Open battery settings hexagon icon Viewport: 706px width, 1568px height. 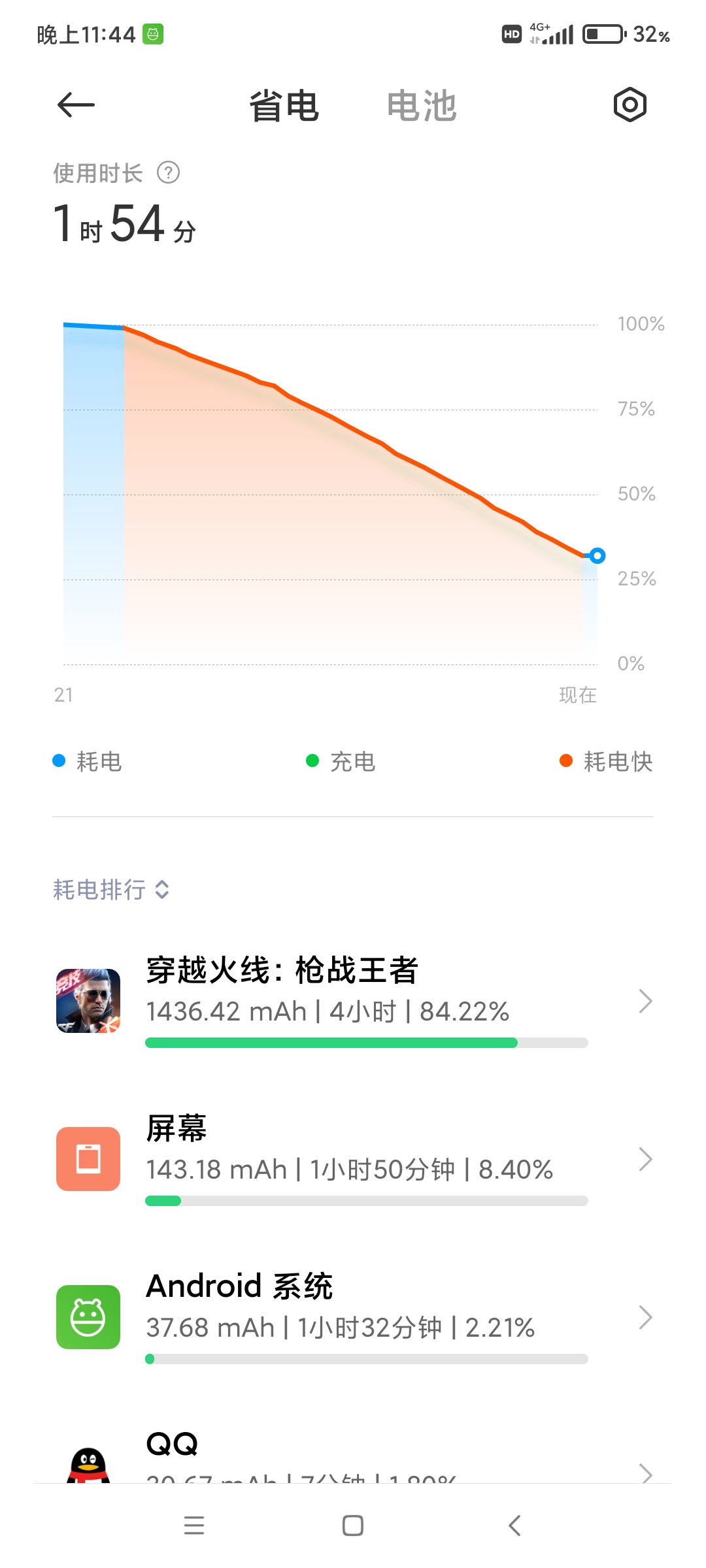pyautogui.click(x=630, y=105)
